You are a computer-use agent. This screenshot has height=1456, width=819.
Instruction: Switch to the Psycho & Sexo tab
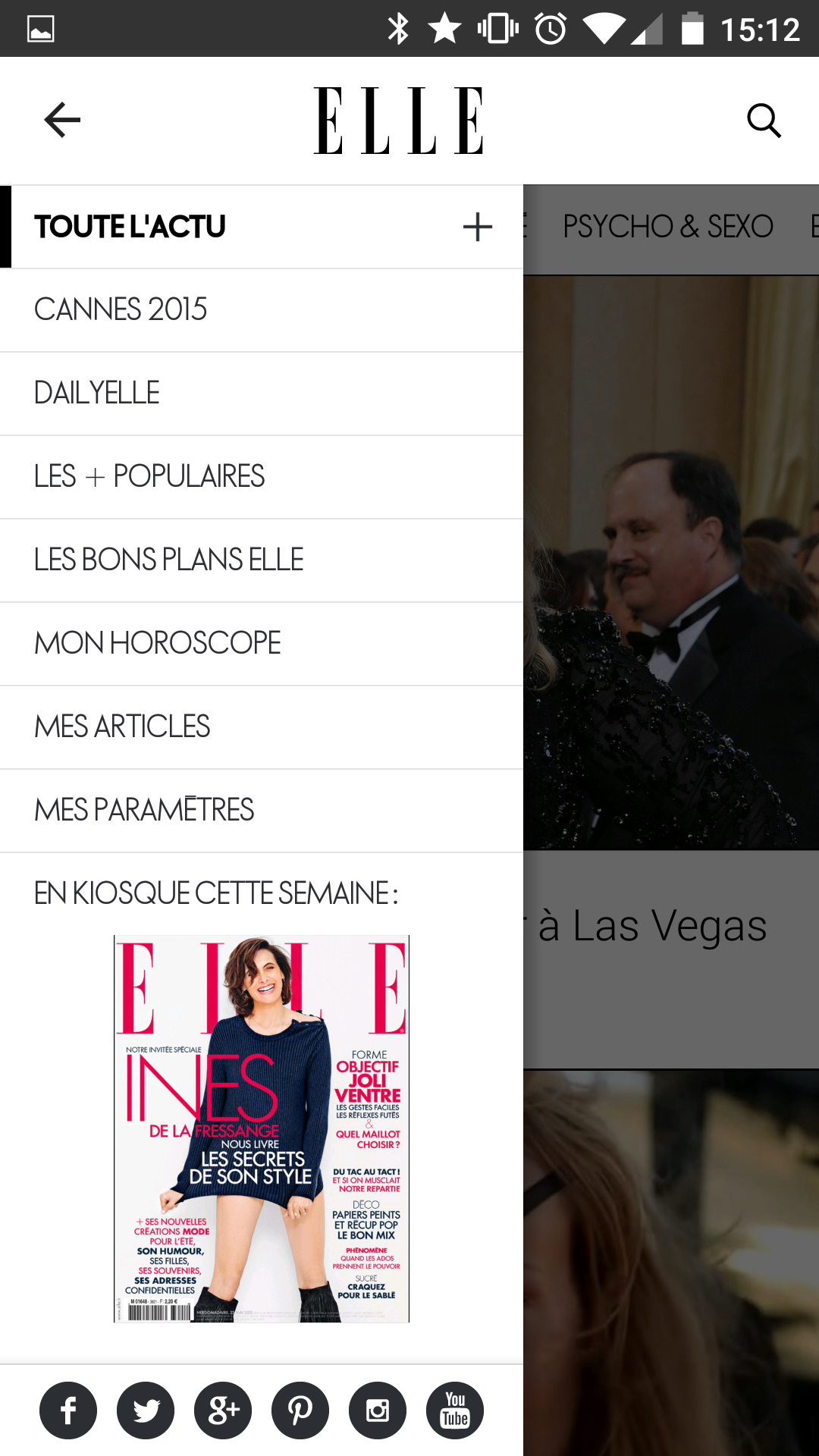tap(668, 227)
